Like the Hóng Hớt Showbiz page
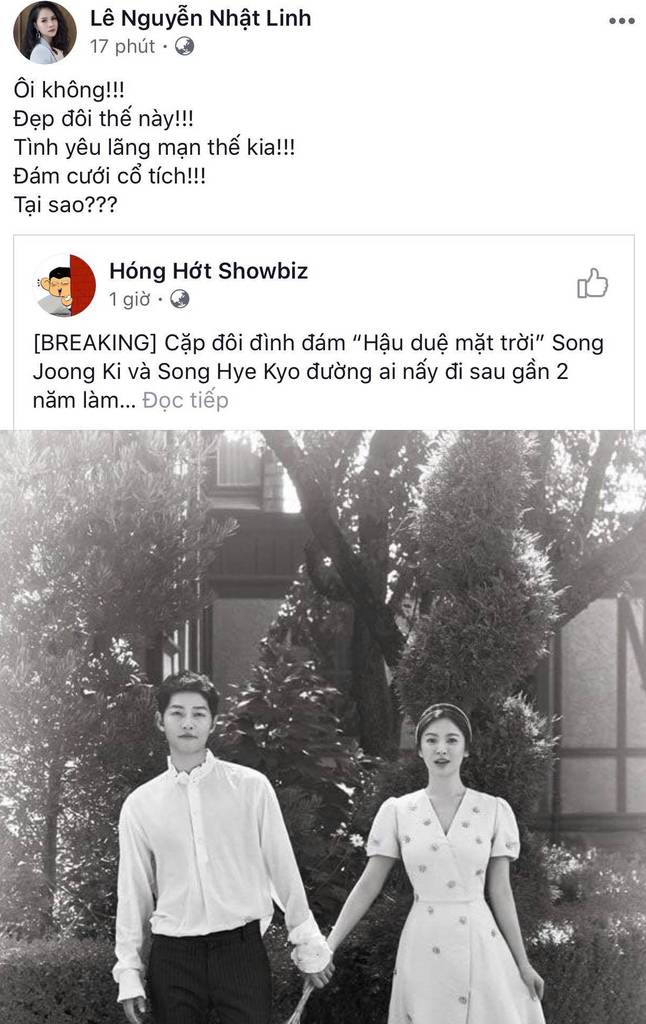The height and width of the screenshot is (1024, 646). click(x=592, y=284)
